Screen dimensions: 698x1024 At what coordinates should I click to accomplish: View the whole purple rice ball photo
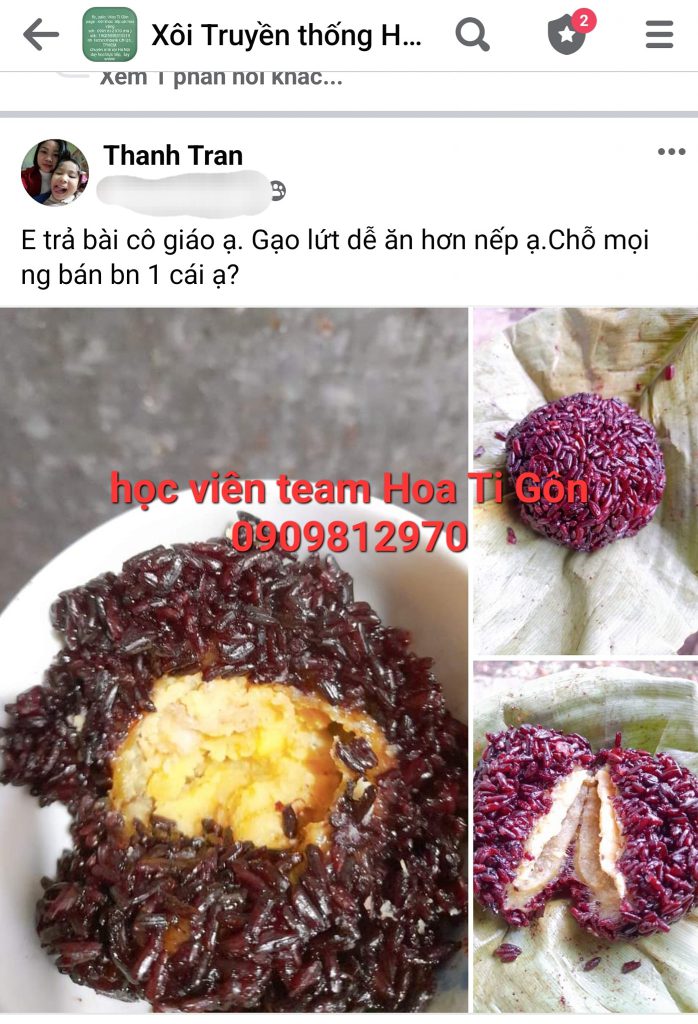pyautogui.click(x=585, y=480)
